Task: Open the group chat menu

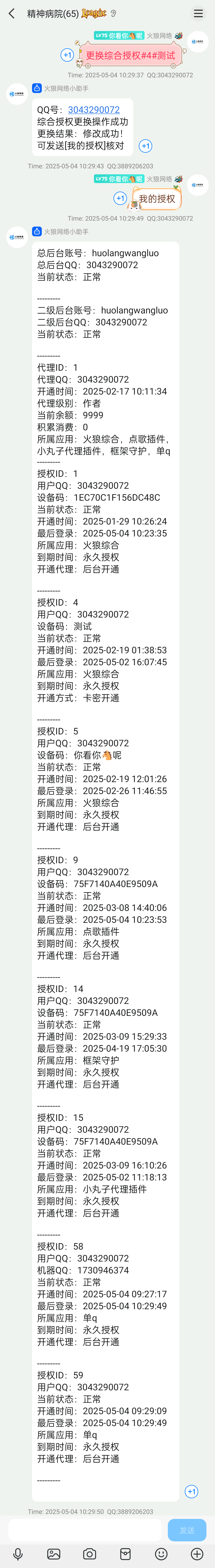Action: click(198, 13)
